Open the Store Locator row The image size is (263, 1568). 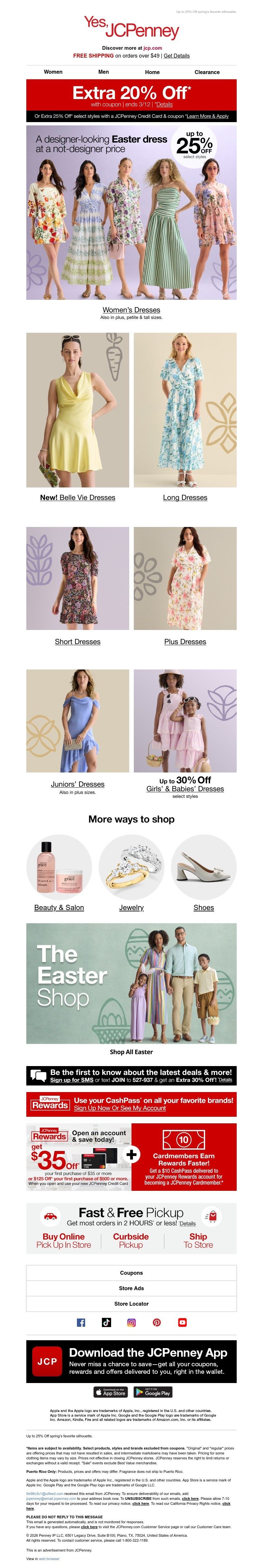[131, 1303]
